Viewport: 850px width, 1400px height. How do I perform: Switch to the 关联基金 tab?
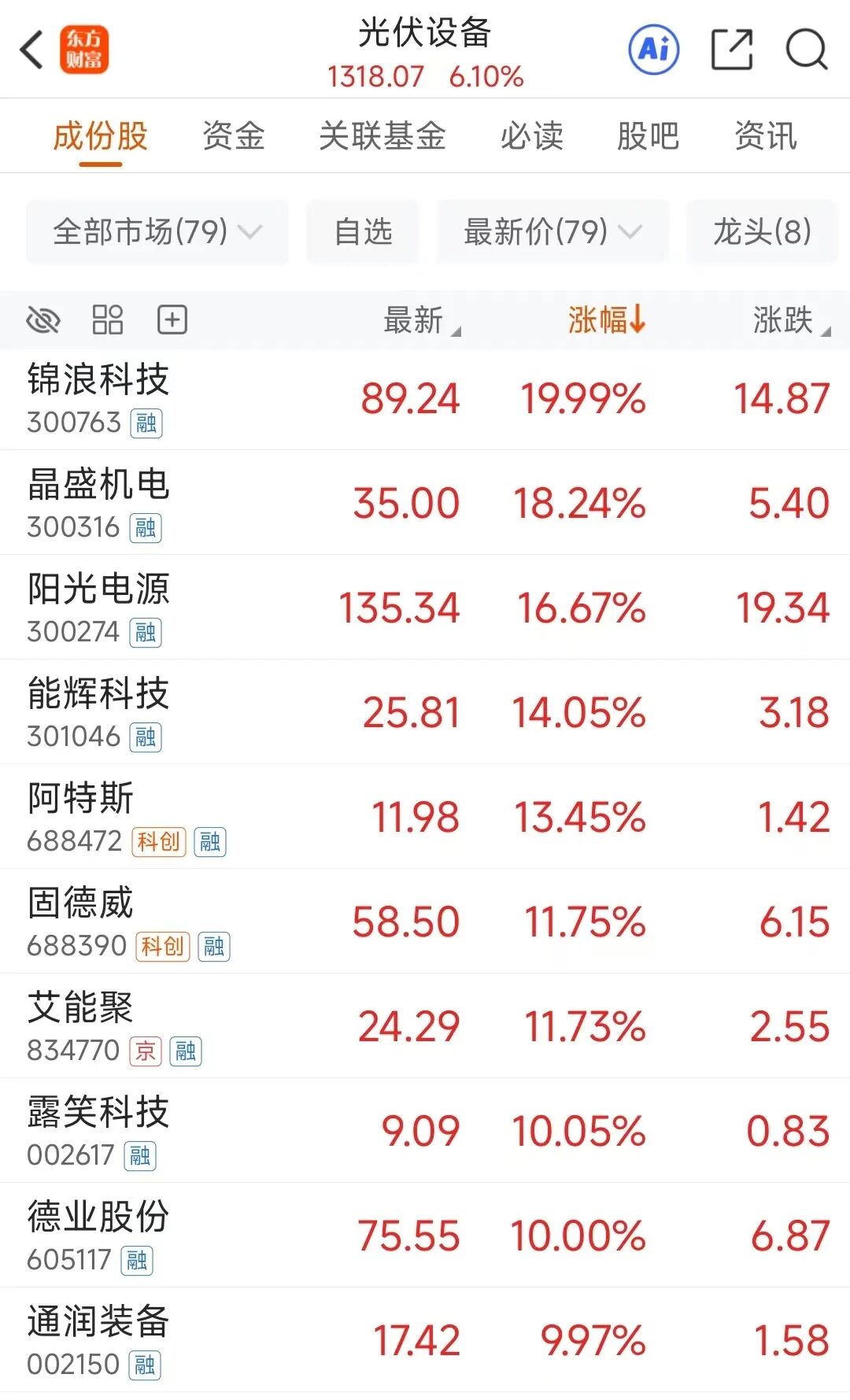point(382,135)
